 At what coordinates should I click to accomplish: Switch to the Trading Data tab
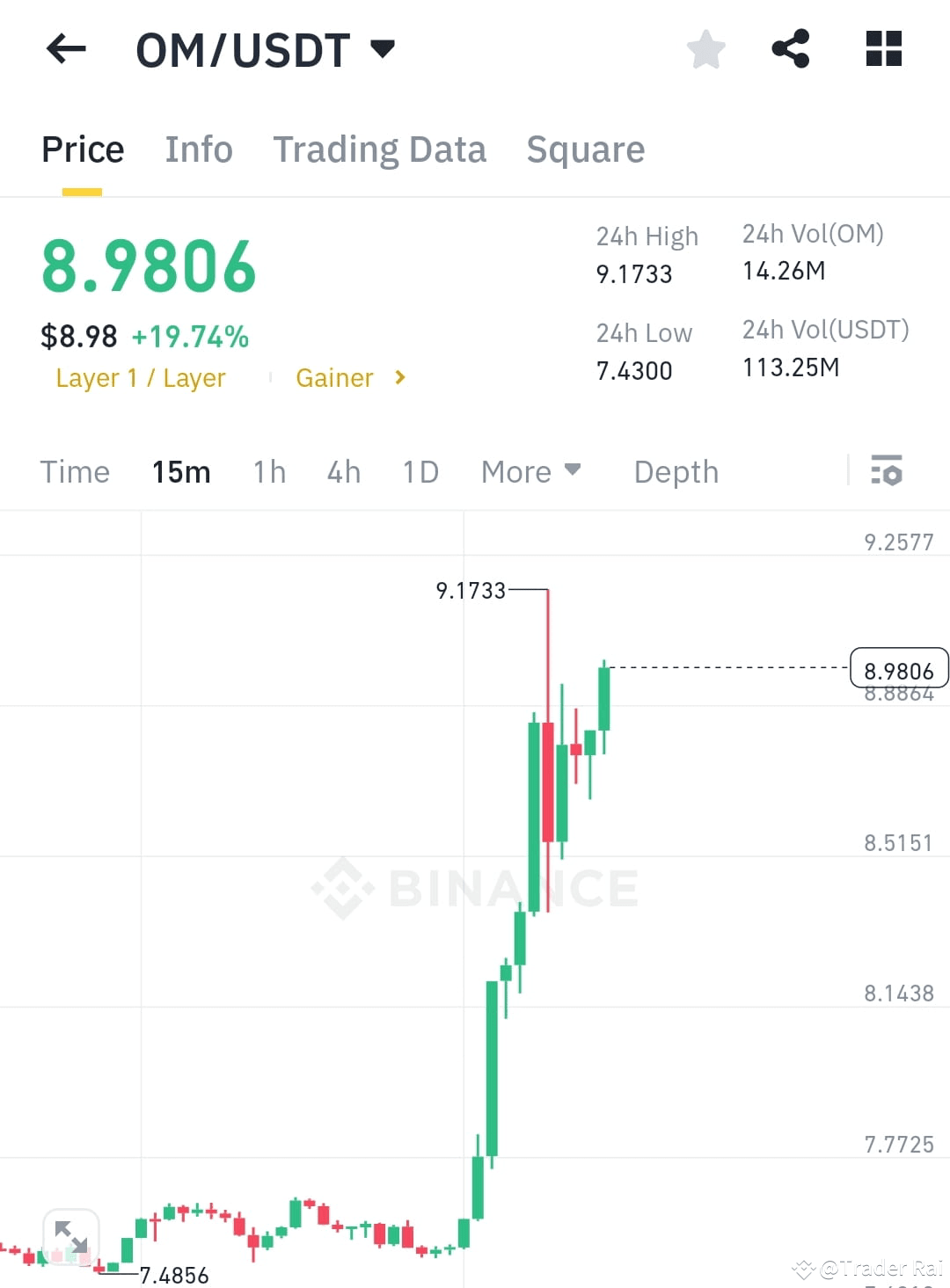pos(380,149)
